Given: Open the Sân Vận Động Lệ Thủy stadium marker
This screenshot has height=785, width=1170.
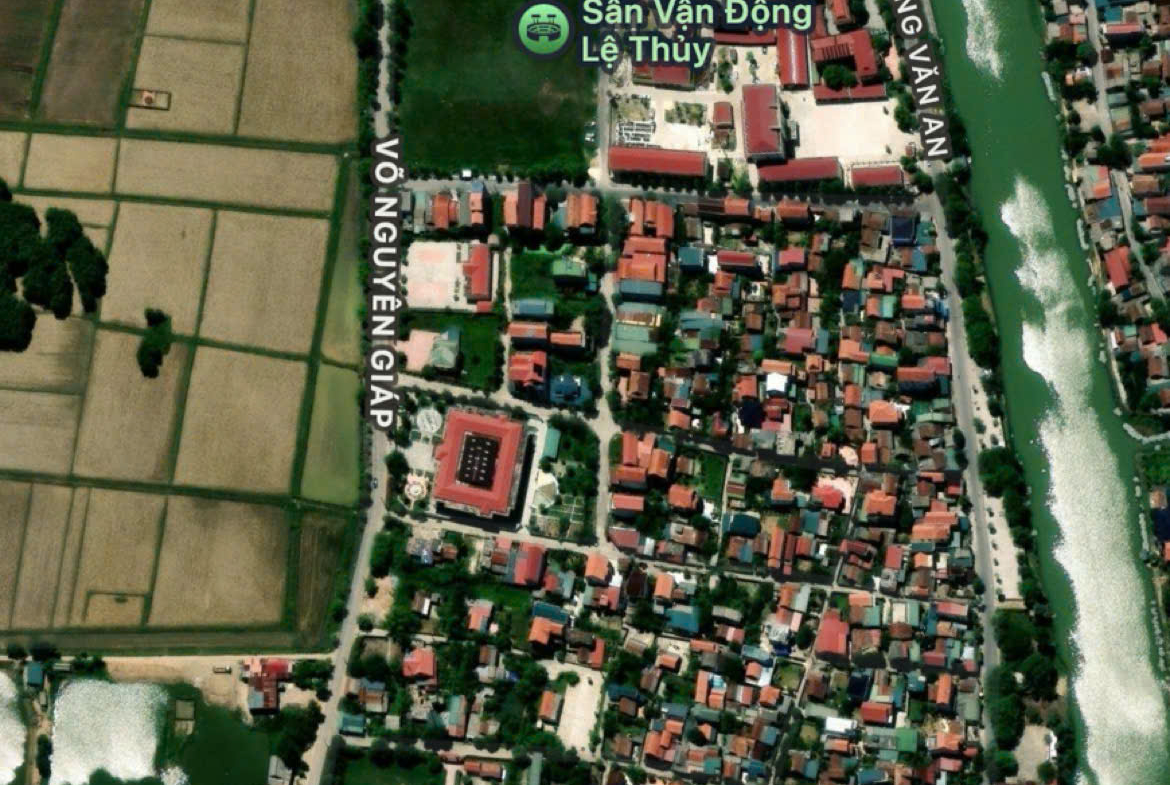Looking at the screenshot, I should click(x=544, y=28).
